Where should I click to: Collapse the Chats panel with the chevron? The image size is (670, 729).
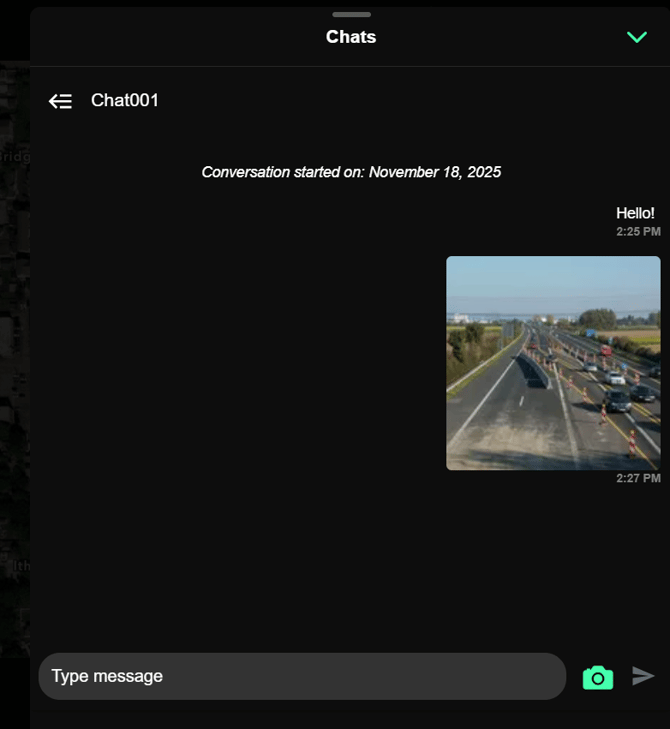point(636,37)
